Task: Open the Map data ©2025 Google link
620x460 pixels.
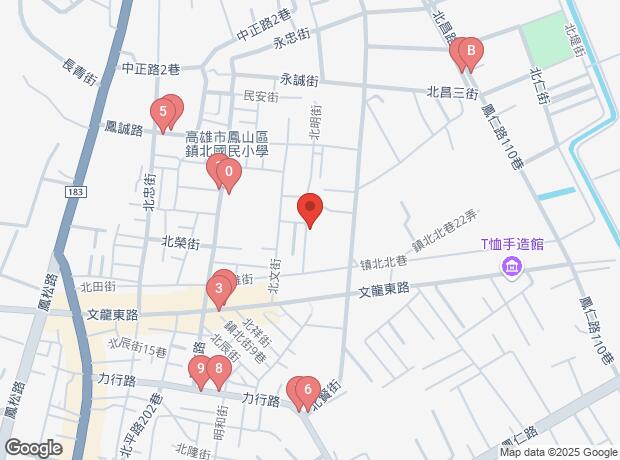Action: 557,452
